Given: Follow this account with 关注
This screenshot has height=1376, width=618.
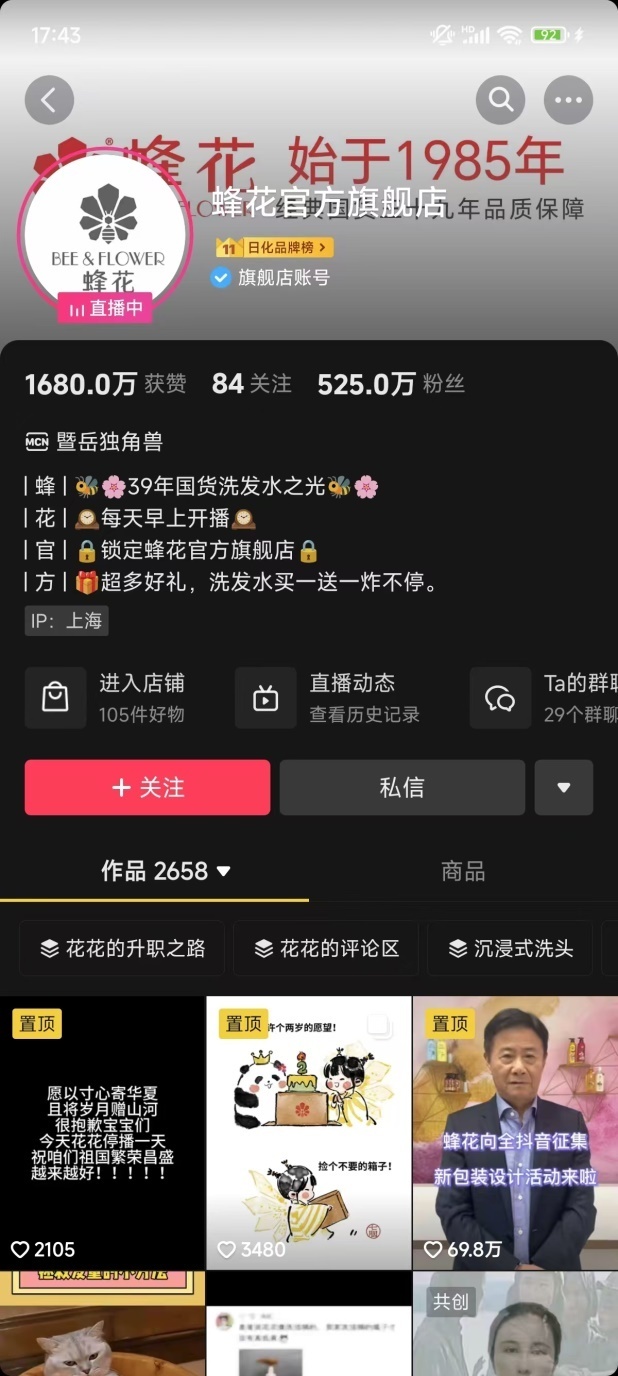Looking at the screenshot, I should pyautogui.click(x=147, y=787).
